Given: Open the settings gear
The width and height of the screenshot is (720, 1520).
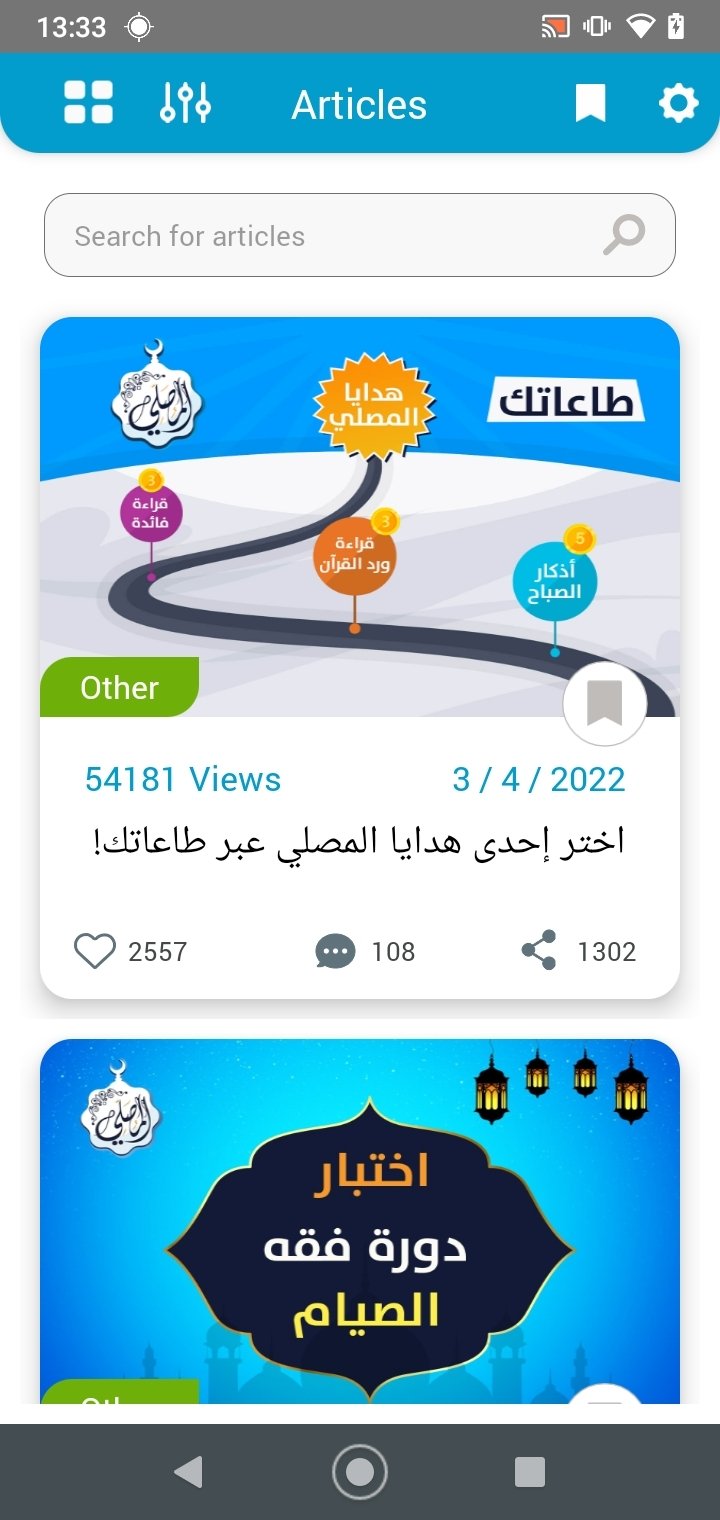Looking at the screenshot, I should [x=678, y=103].
